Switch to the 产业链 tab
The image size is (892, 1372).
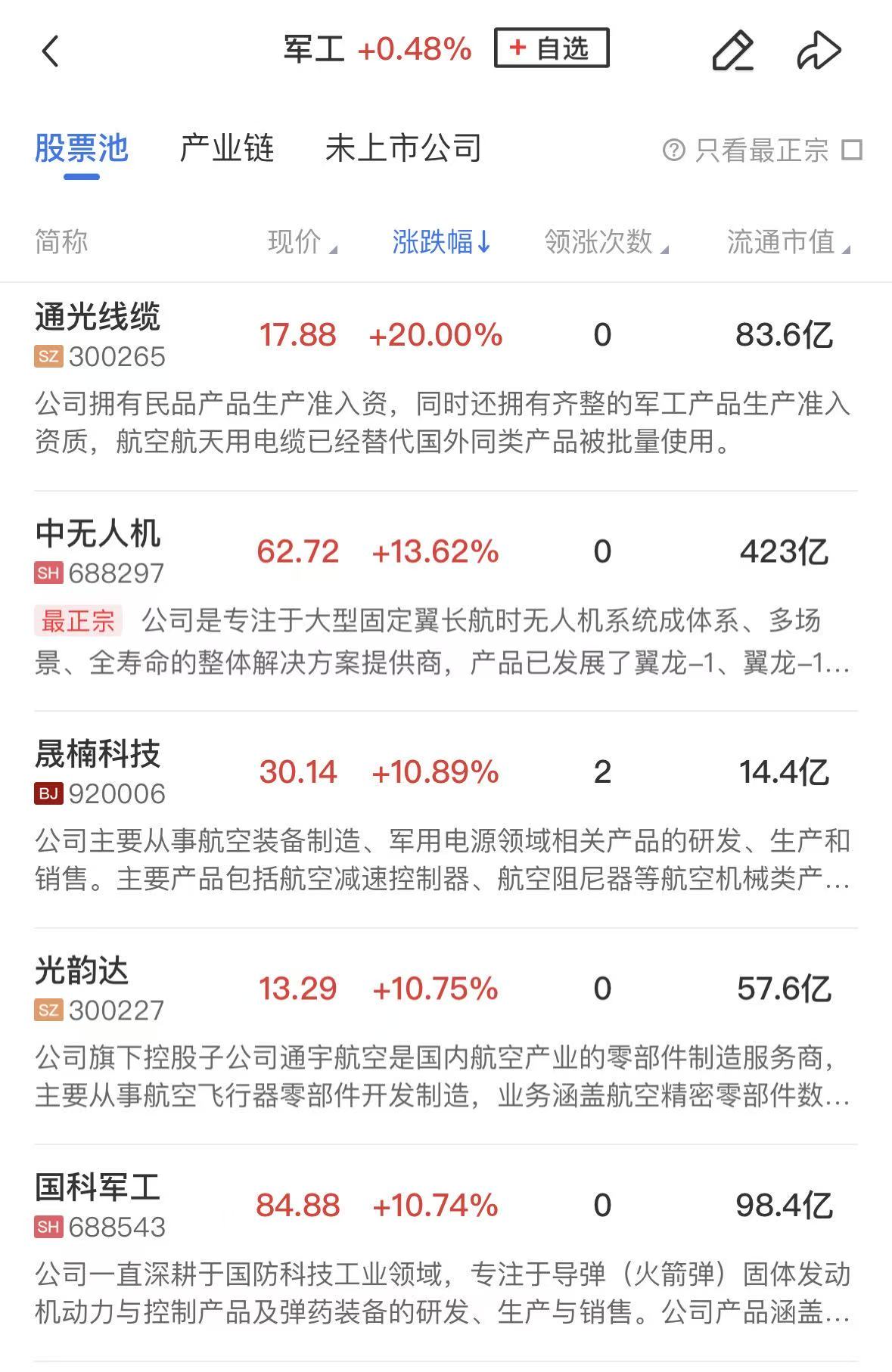click(x=227, y=148)
